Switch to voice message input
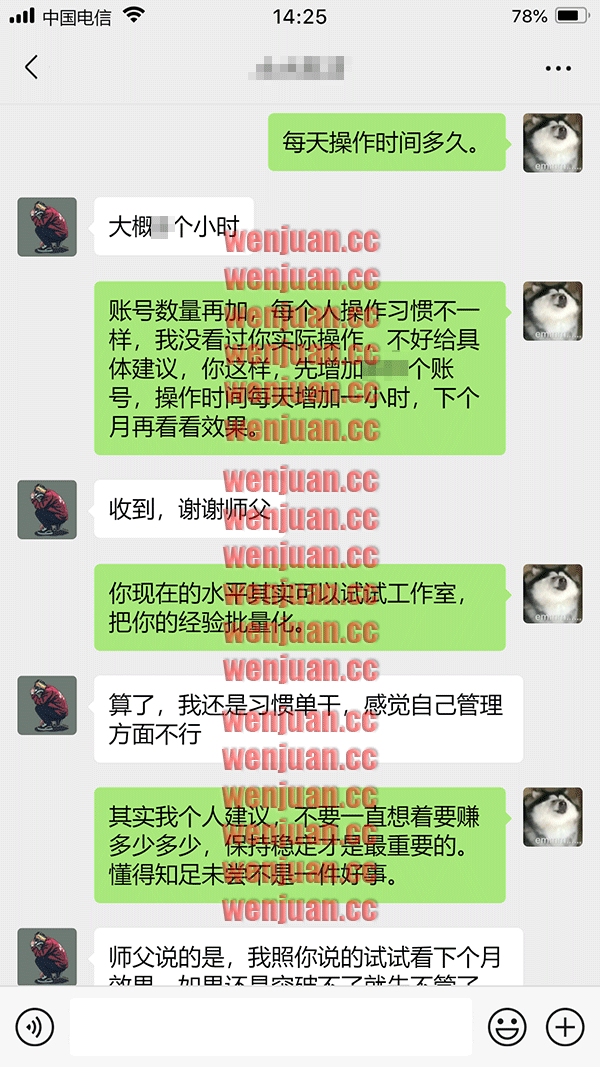The width and height of the screenshot is (600, 1067). [x=34, y=1026]
